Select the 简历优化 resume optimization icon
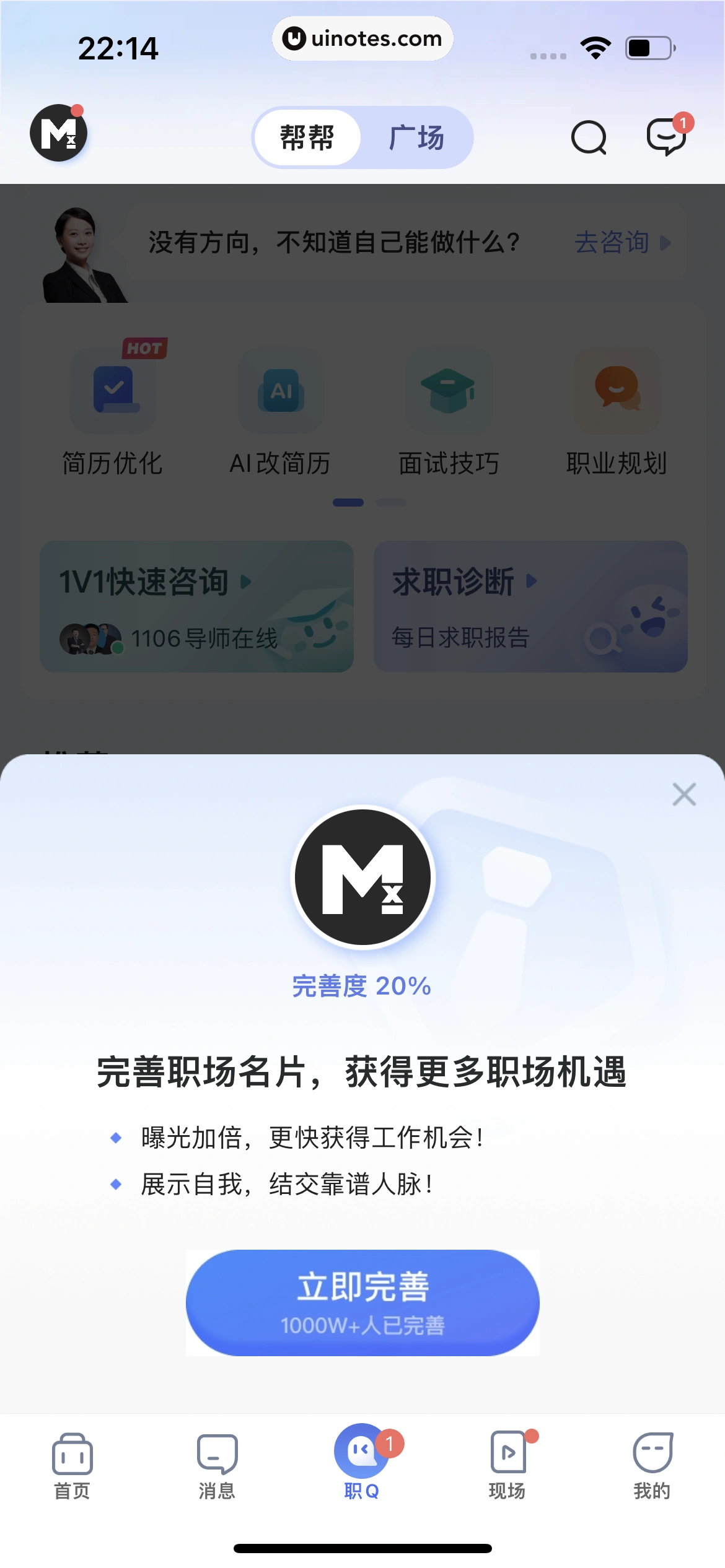 [x=112, y=391]
